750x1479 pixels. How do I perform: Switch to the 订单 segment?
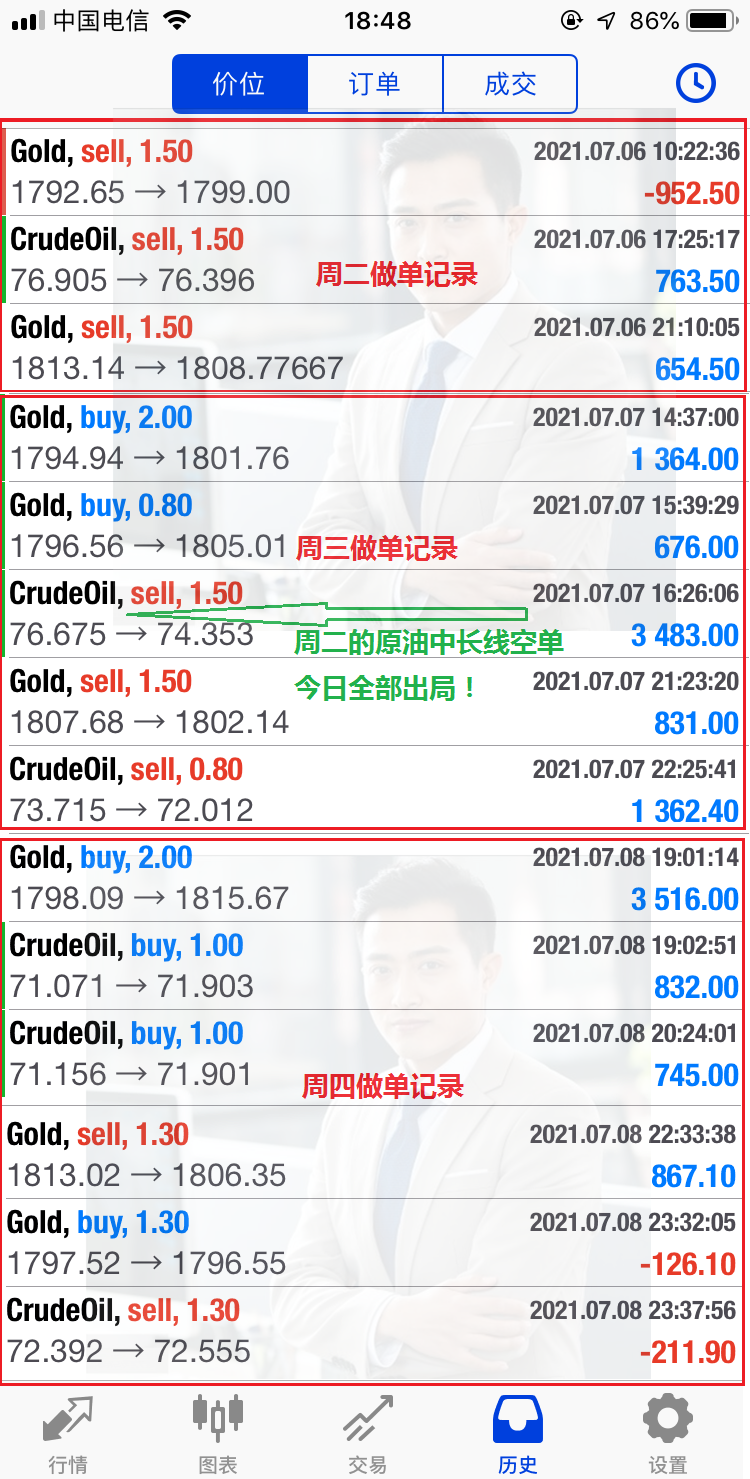tap(374, 84)
